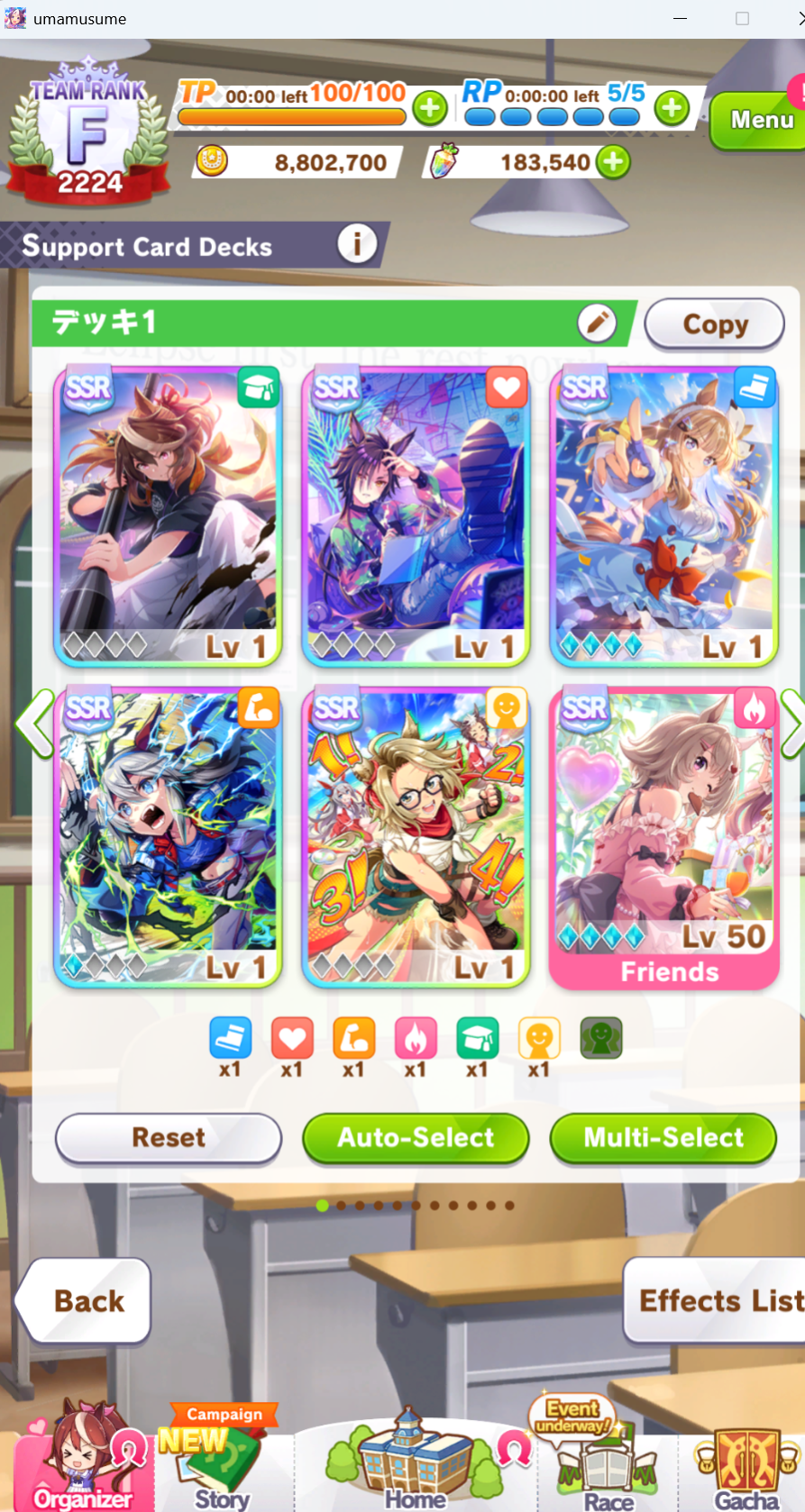
Task: Switch to the Gacha tab
Action: (x=747, y=1469)
